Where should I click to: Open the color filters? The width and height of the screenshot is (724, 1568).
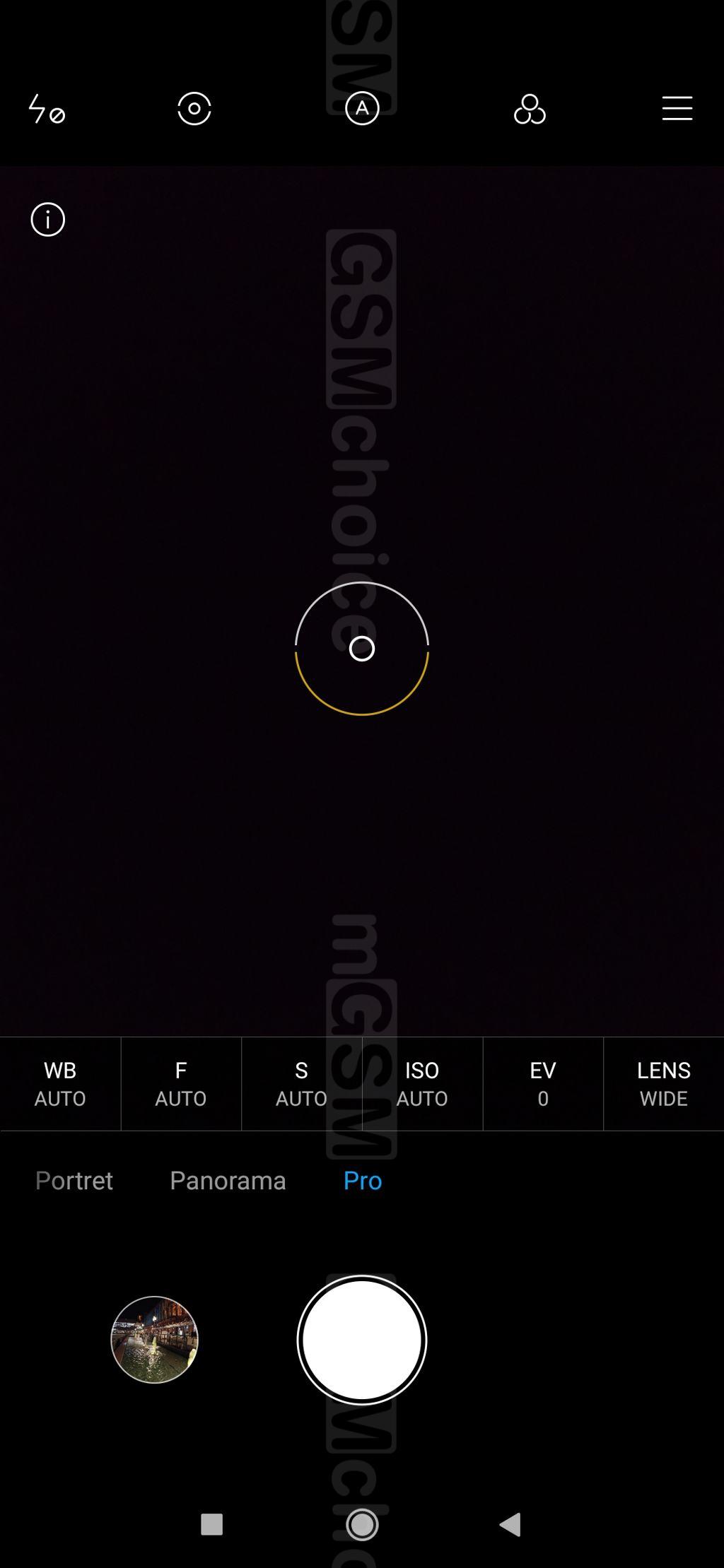[x=530, y=110]
